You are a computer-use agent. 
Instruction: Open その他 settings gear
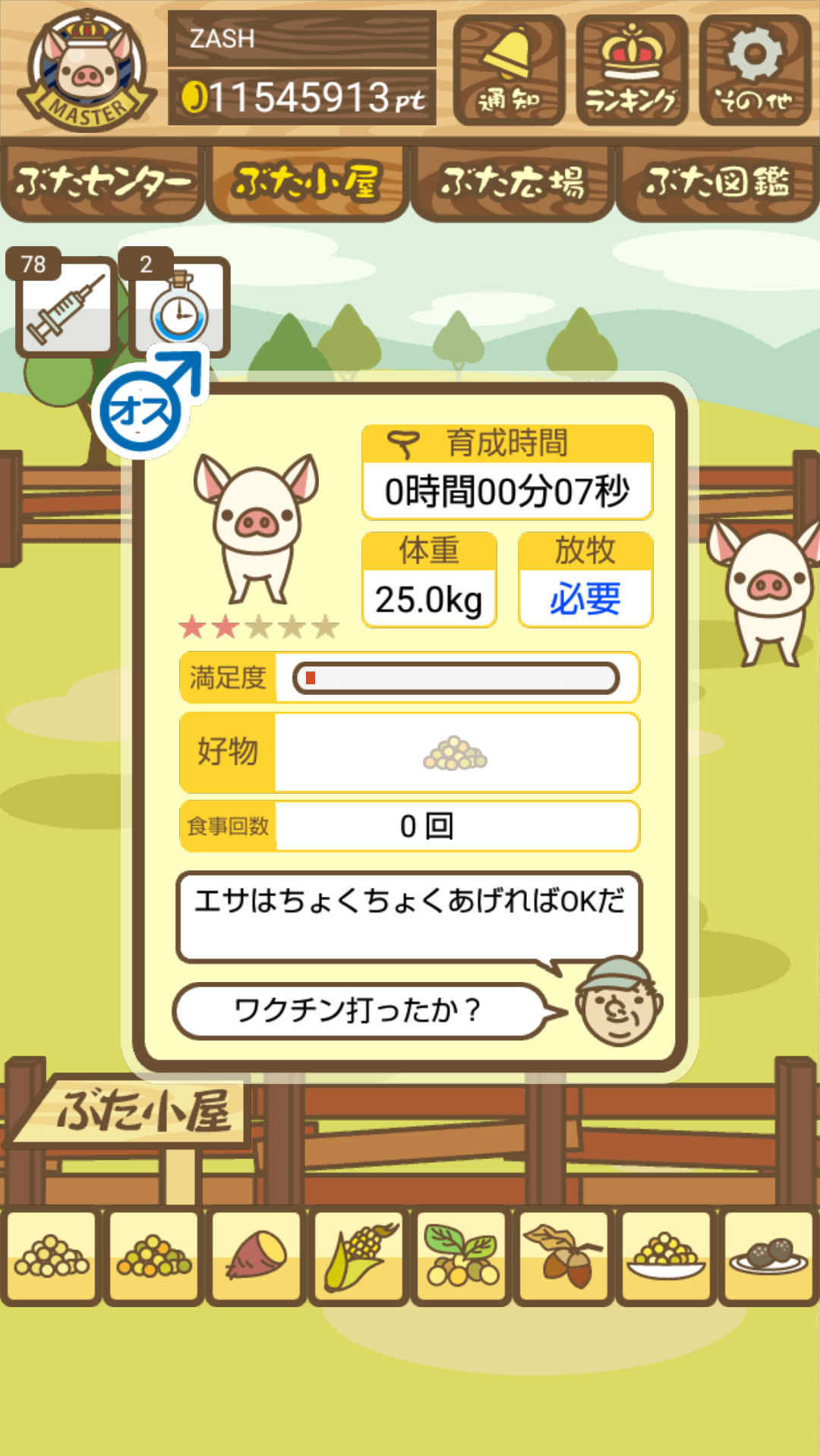coord(755,70)
